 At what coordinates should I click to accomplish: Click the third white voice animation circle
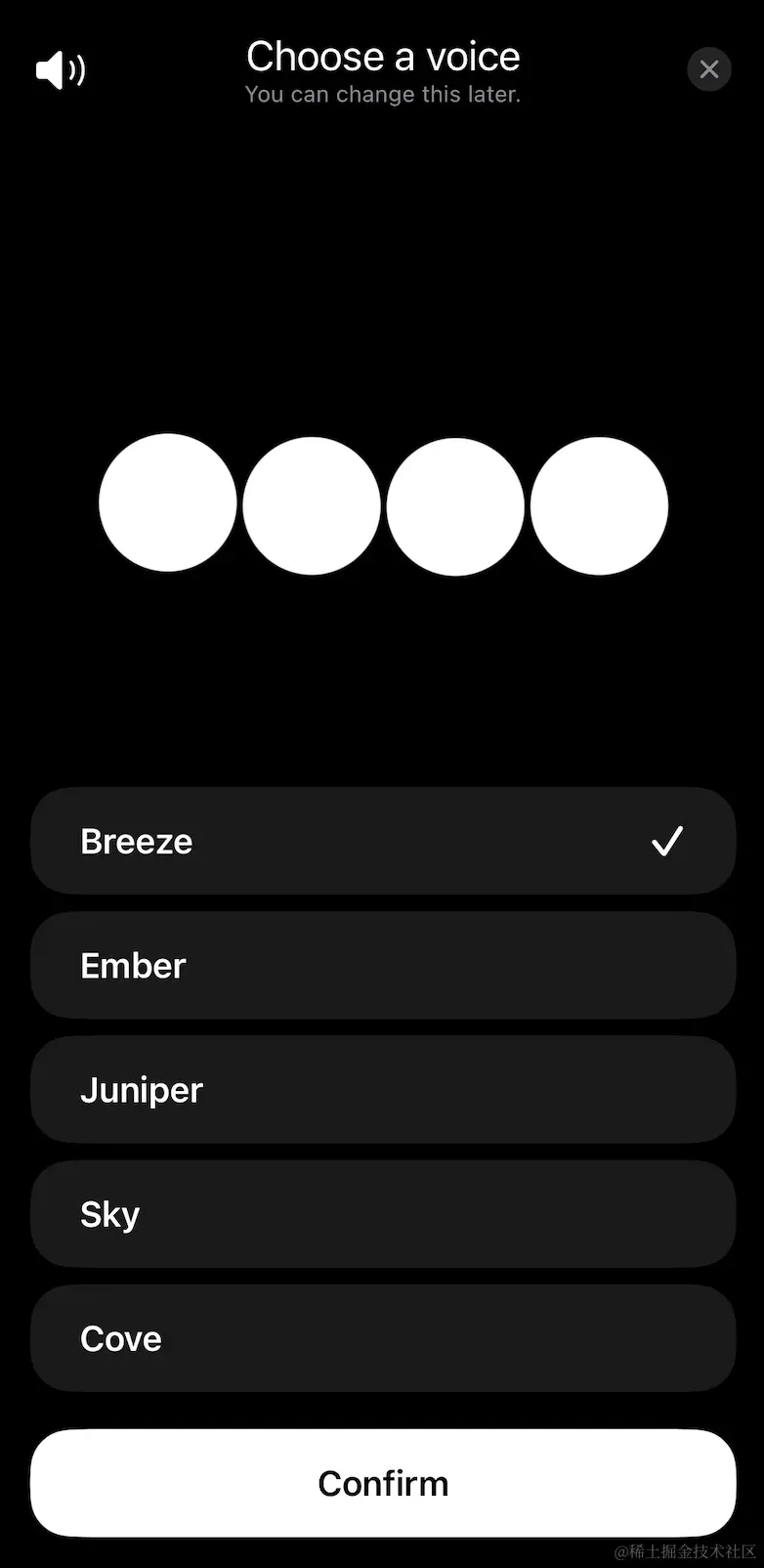point(455,503)
